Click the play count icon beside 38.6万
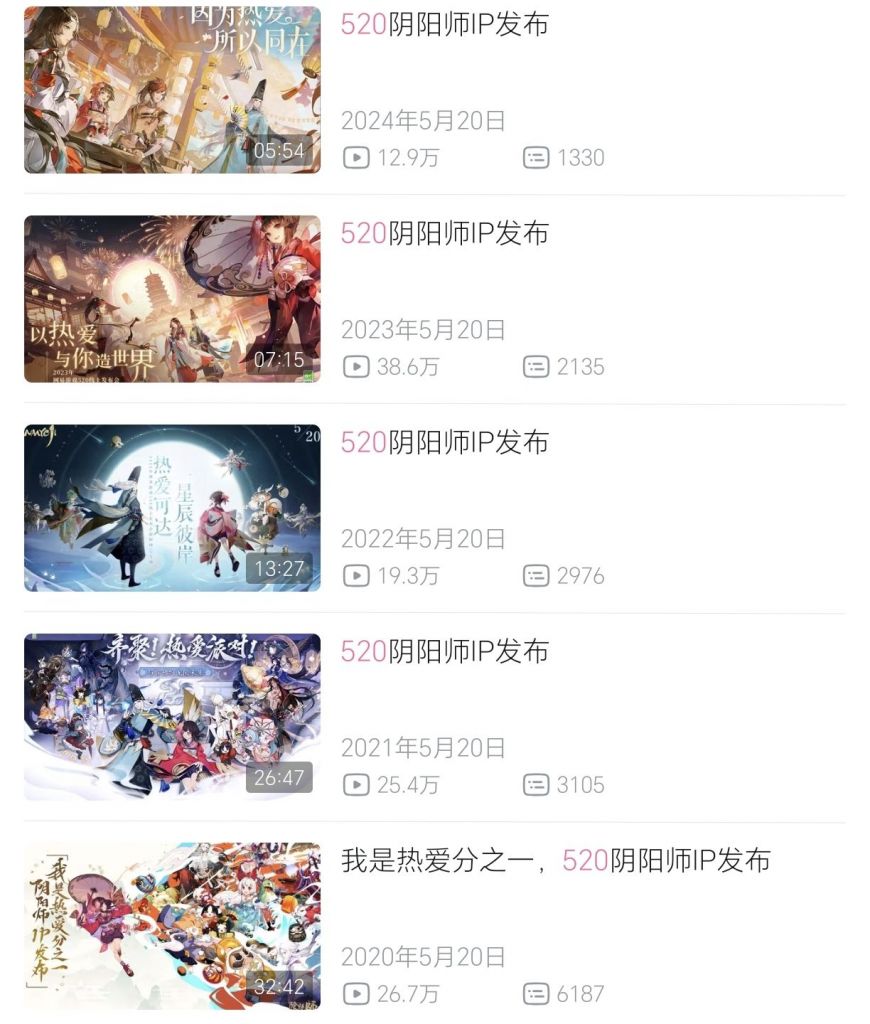 pos(355,367)
